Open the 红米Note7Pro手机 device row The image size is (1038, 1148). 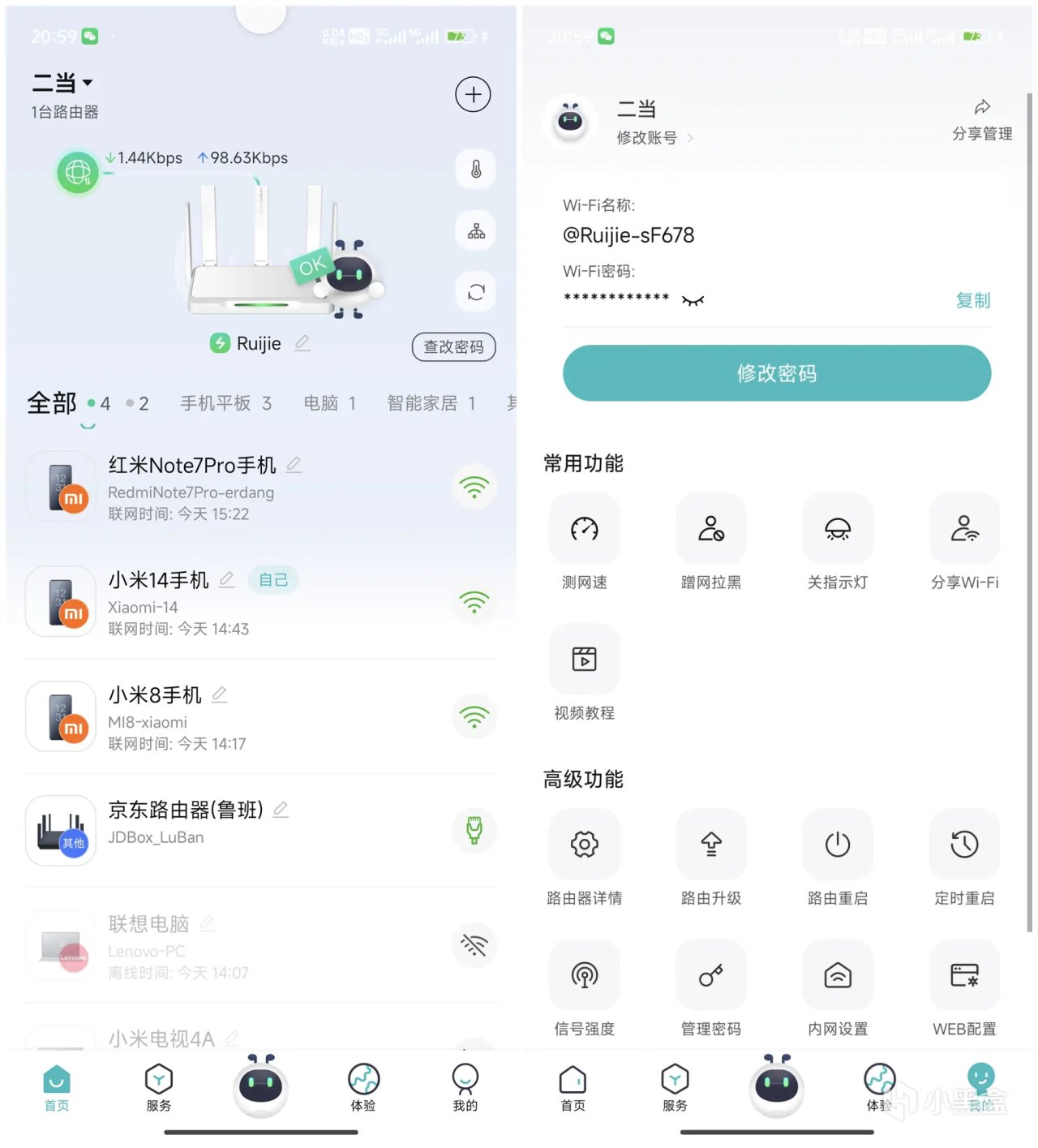[x=243, y=488]
